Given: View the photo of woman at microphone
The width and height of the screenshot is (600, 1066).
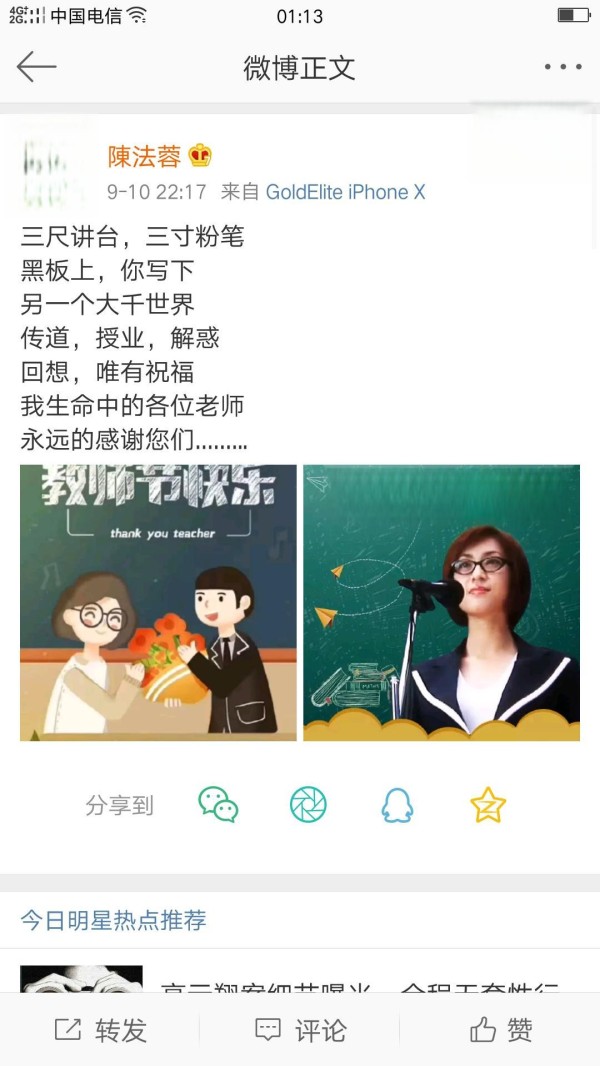Looking at the screenshot, I should coord(441,602).
